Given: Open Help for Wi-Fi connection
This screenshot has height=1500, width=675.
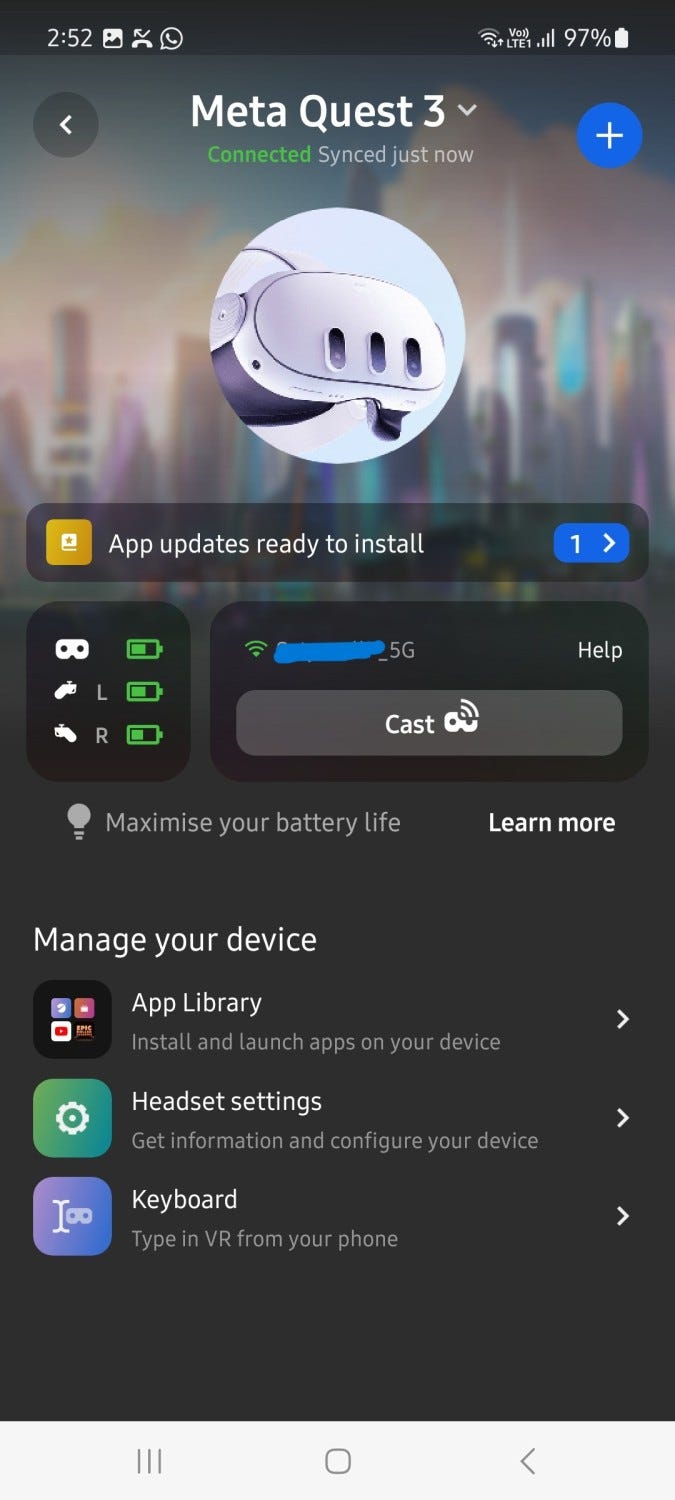Looking at the screenshot, I should [599, 650].
